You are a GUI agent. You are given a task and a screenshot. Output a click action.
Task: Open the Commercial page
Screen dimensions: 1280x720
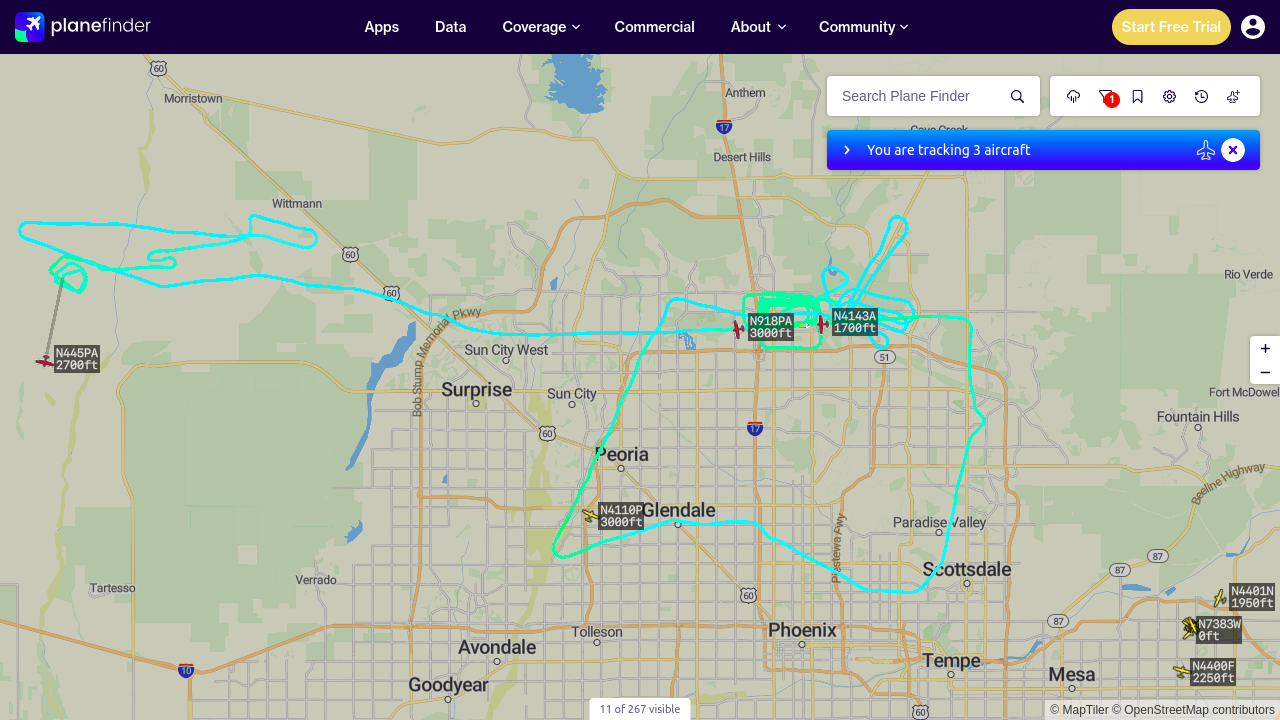pos(655,27)
